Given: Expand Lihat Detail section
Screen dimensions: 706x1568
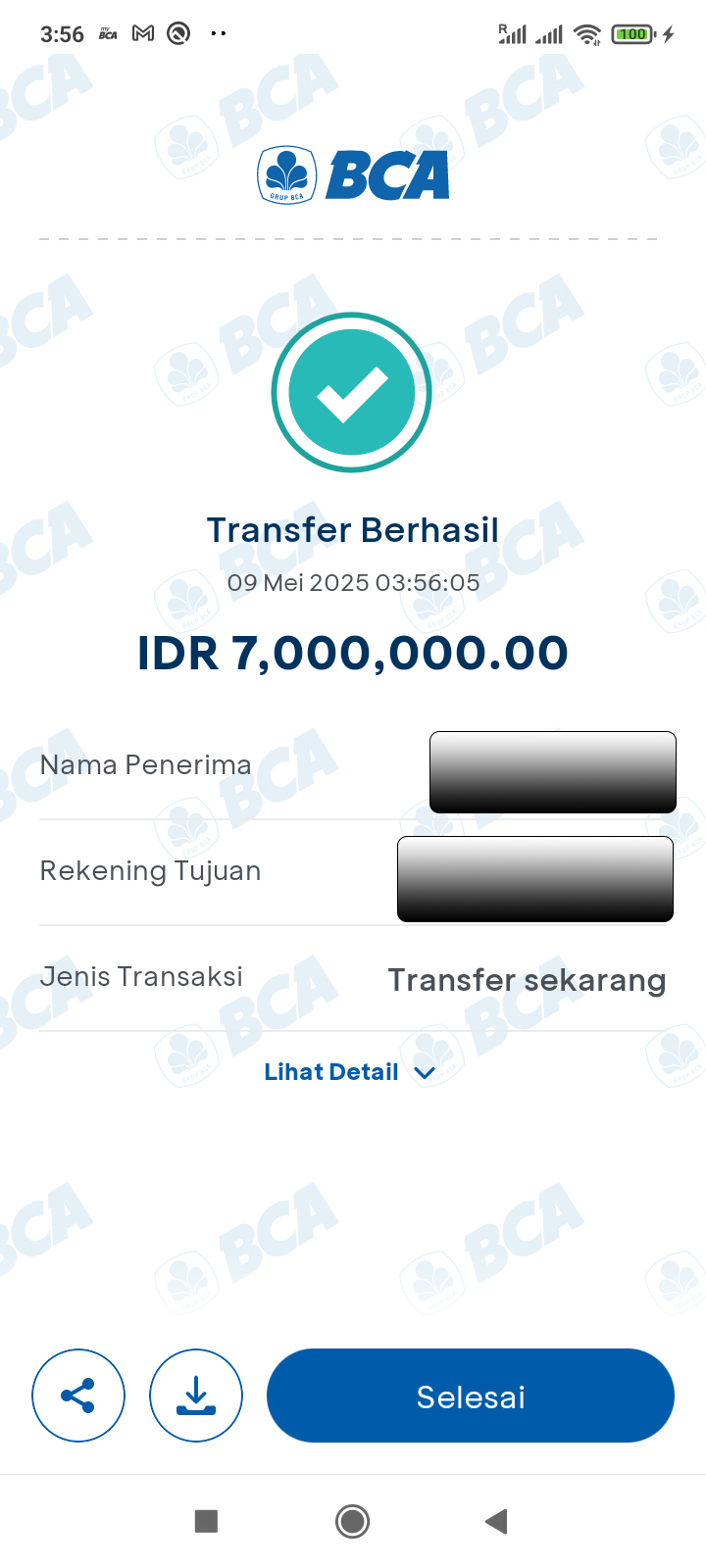Looking at the screenshot, I should click(x=349, y=1072).
